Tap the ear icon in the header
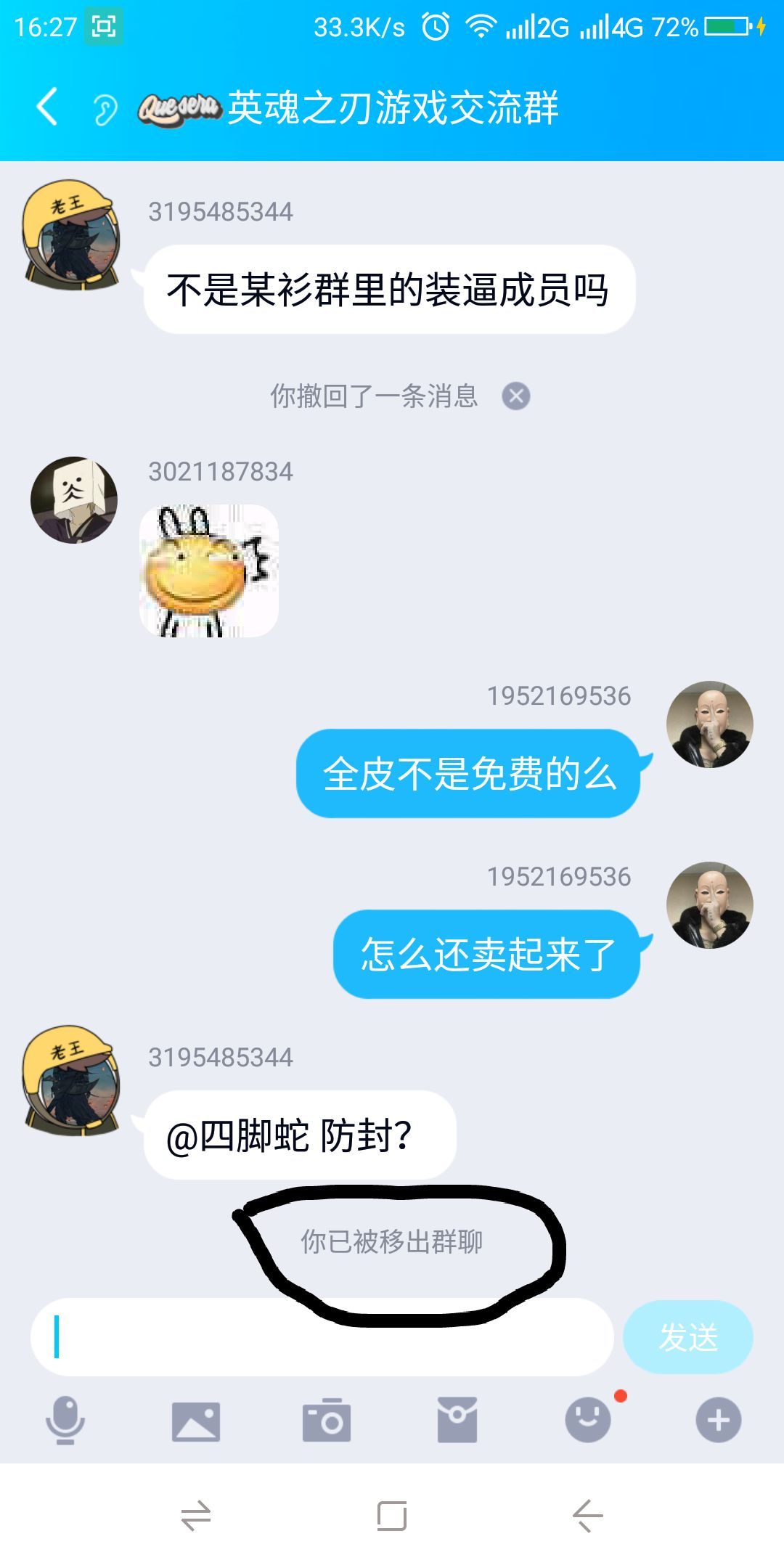 (105, 110)
